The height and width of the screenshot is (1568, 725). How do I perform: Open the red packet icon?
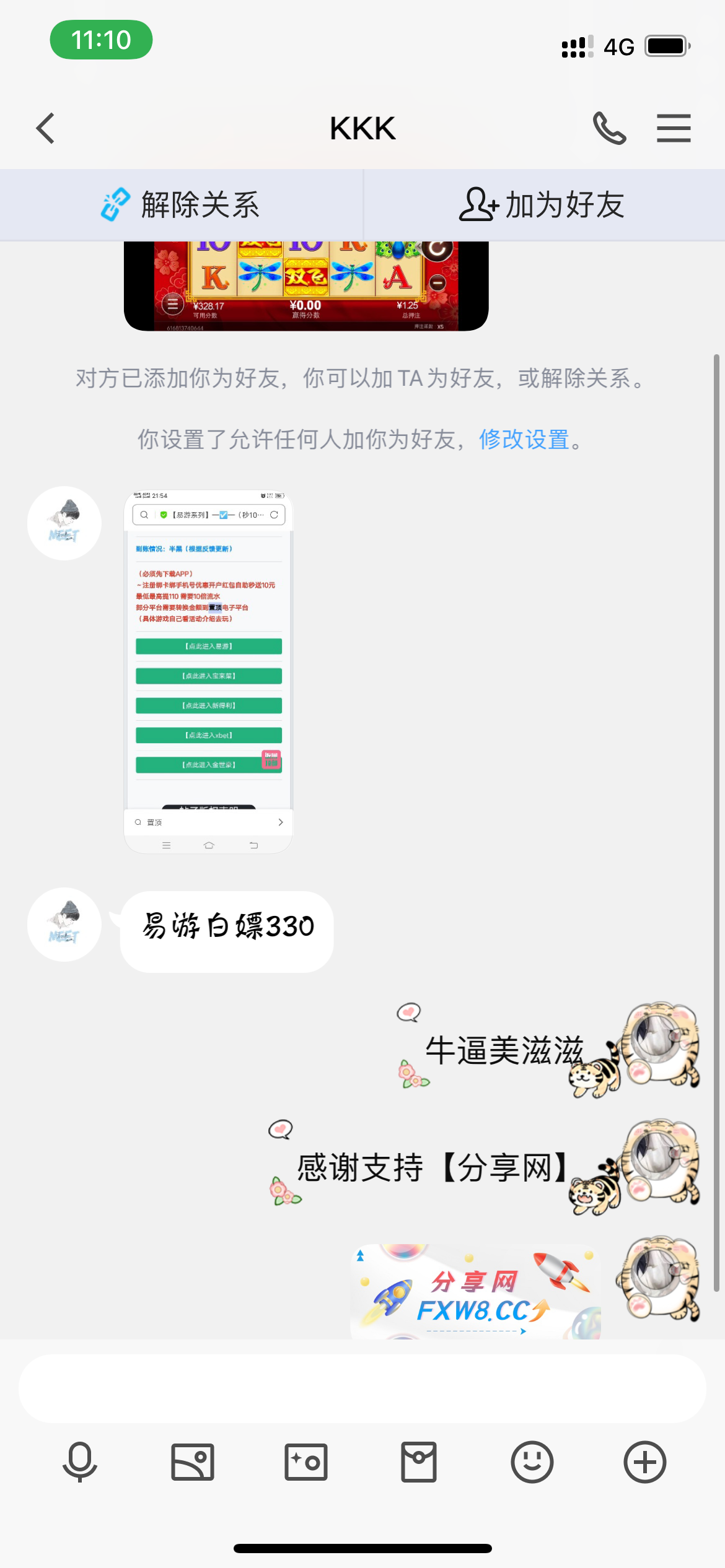419,1462
